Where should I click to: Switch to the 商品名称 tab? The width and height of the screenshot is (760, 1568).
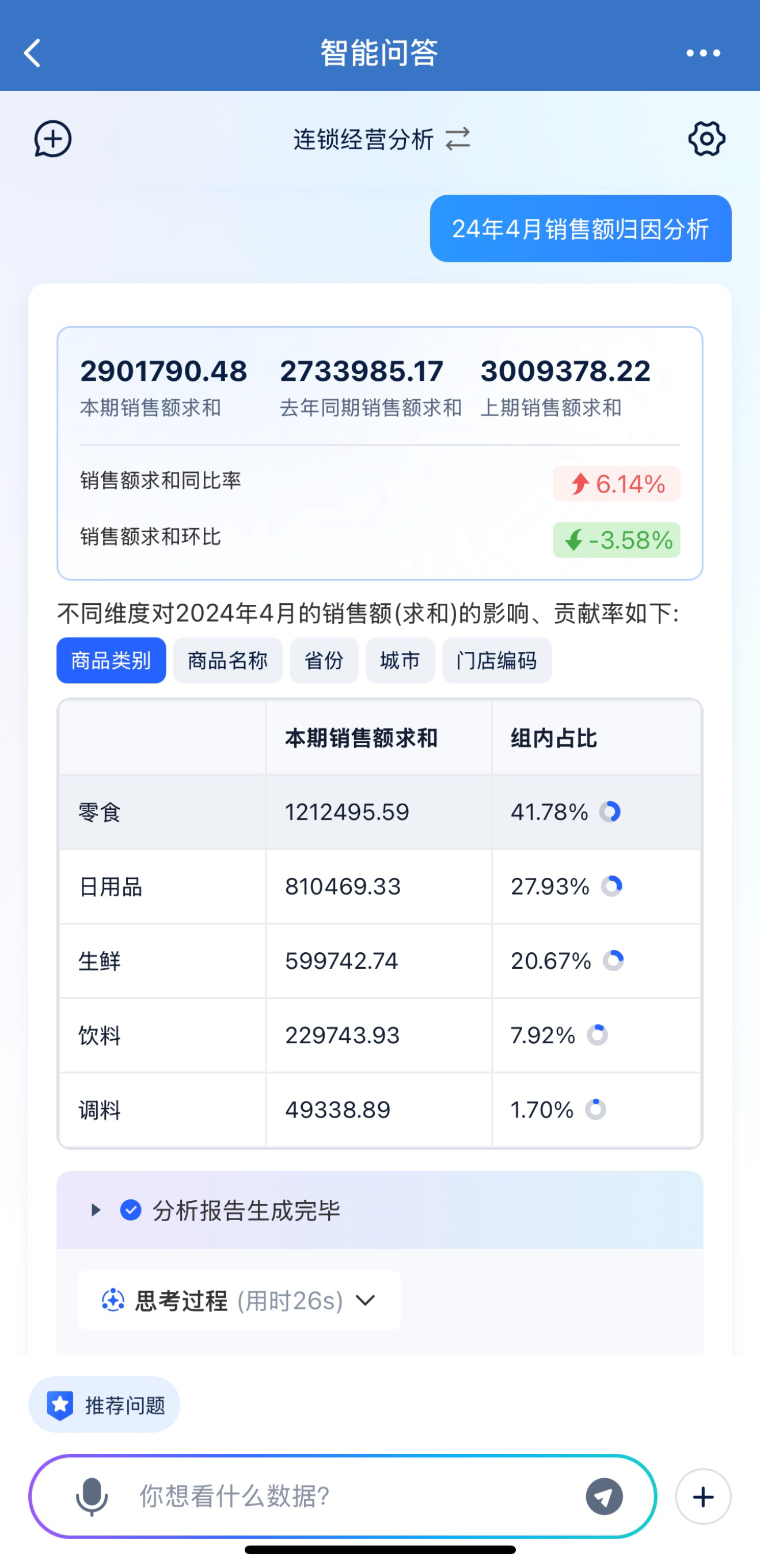227,660
